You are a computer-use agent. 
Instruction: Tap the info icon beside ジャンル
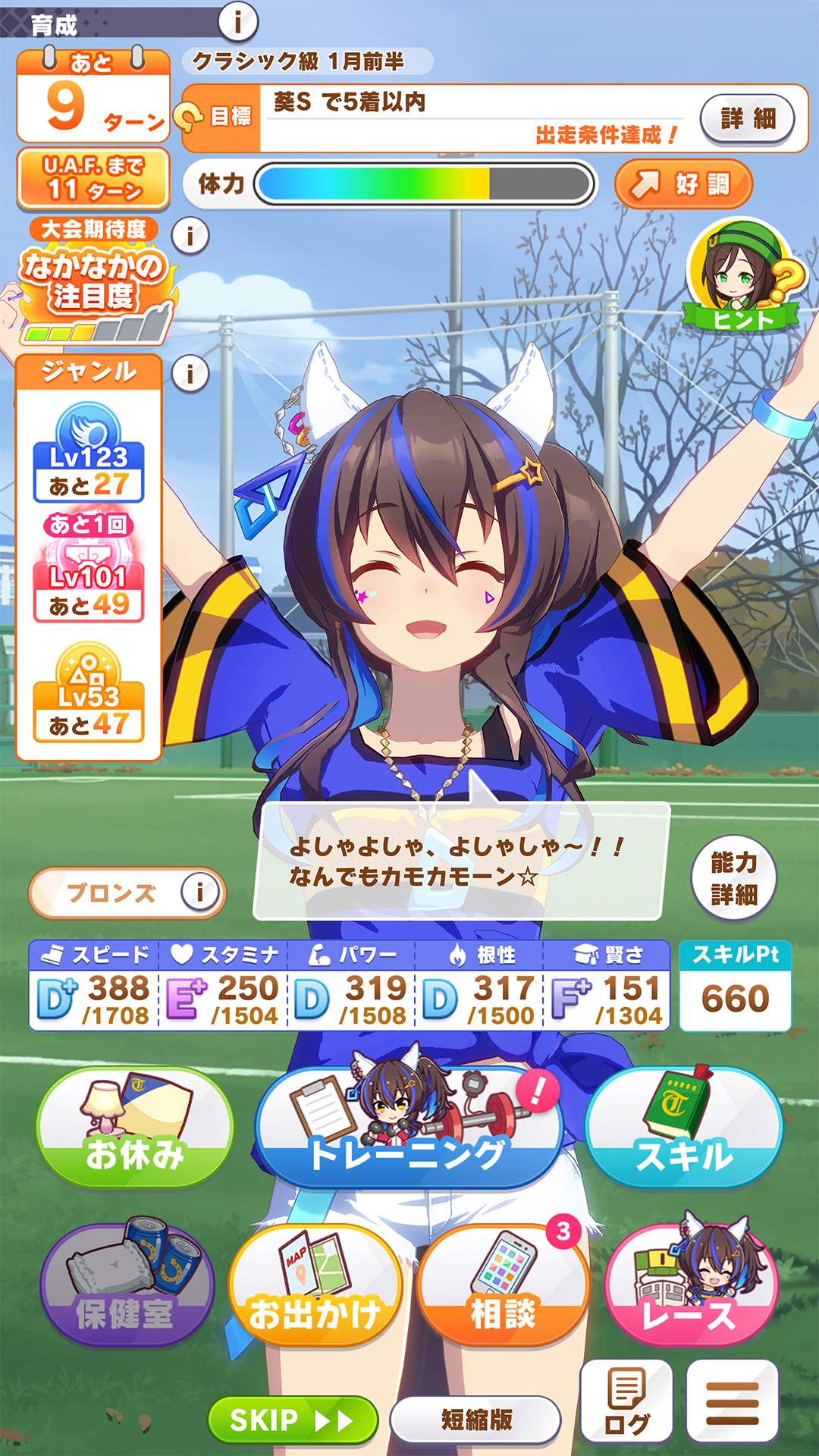click(x=190, y=373)
